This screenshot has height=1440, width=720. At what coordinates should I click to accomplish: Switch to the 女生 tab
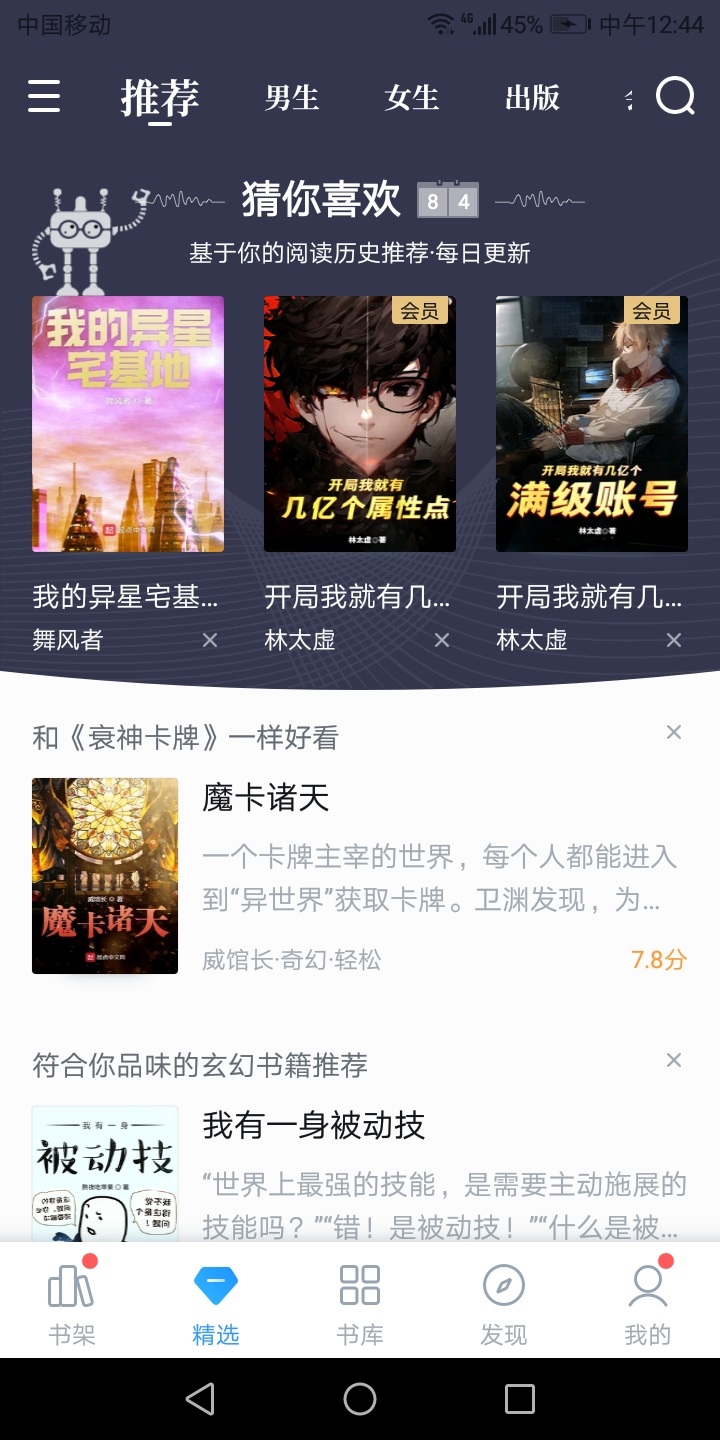412,98
